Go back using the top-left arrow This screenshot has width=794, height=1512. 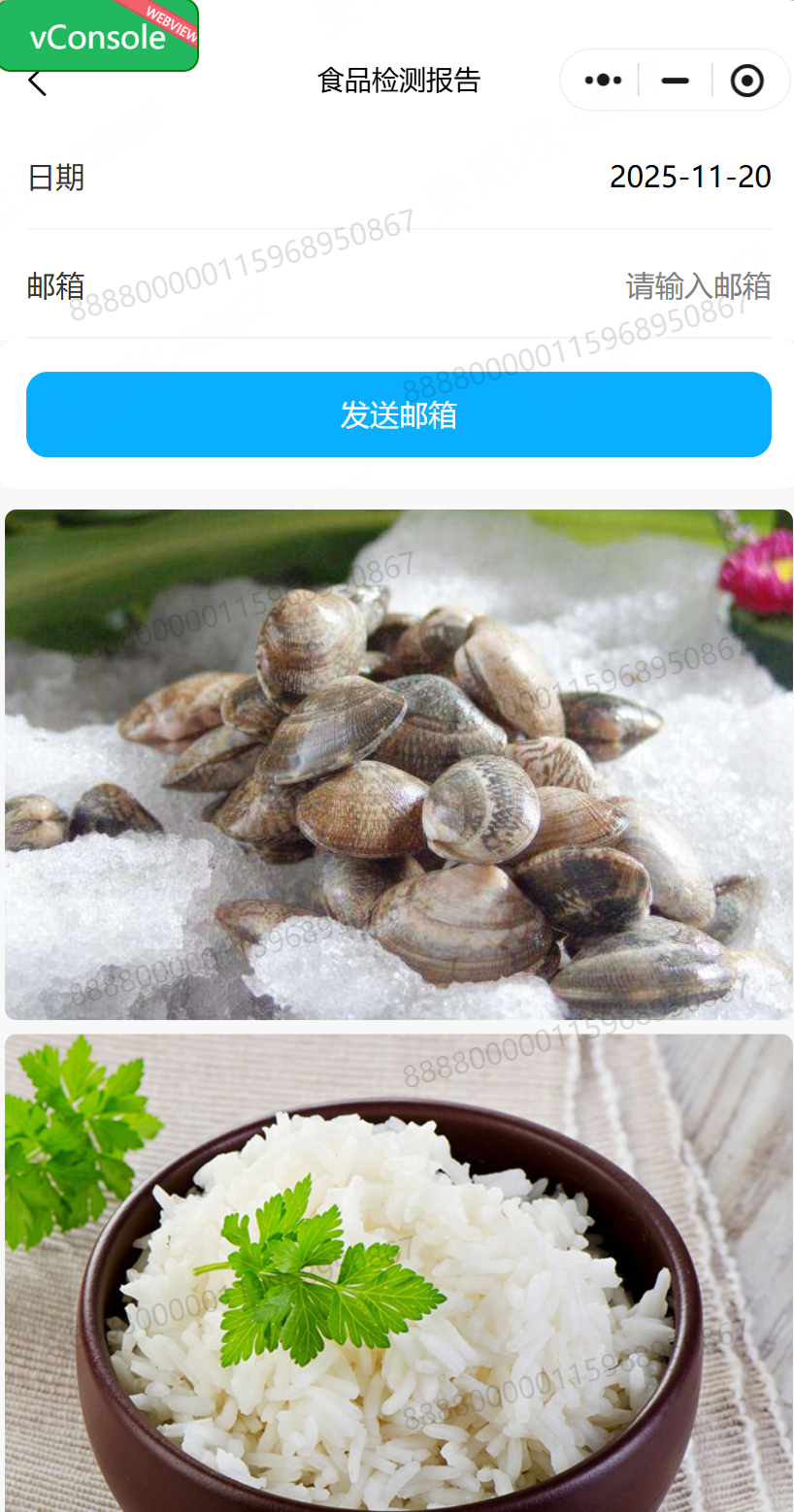pyautogui.click(x=37, y=82)
